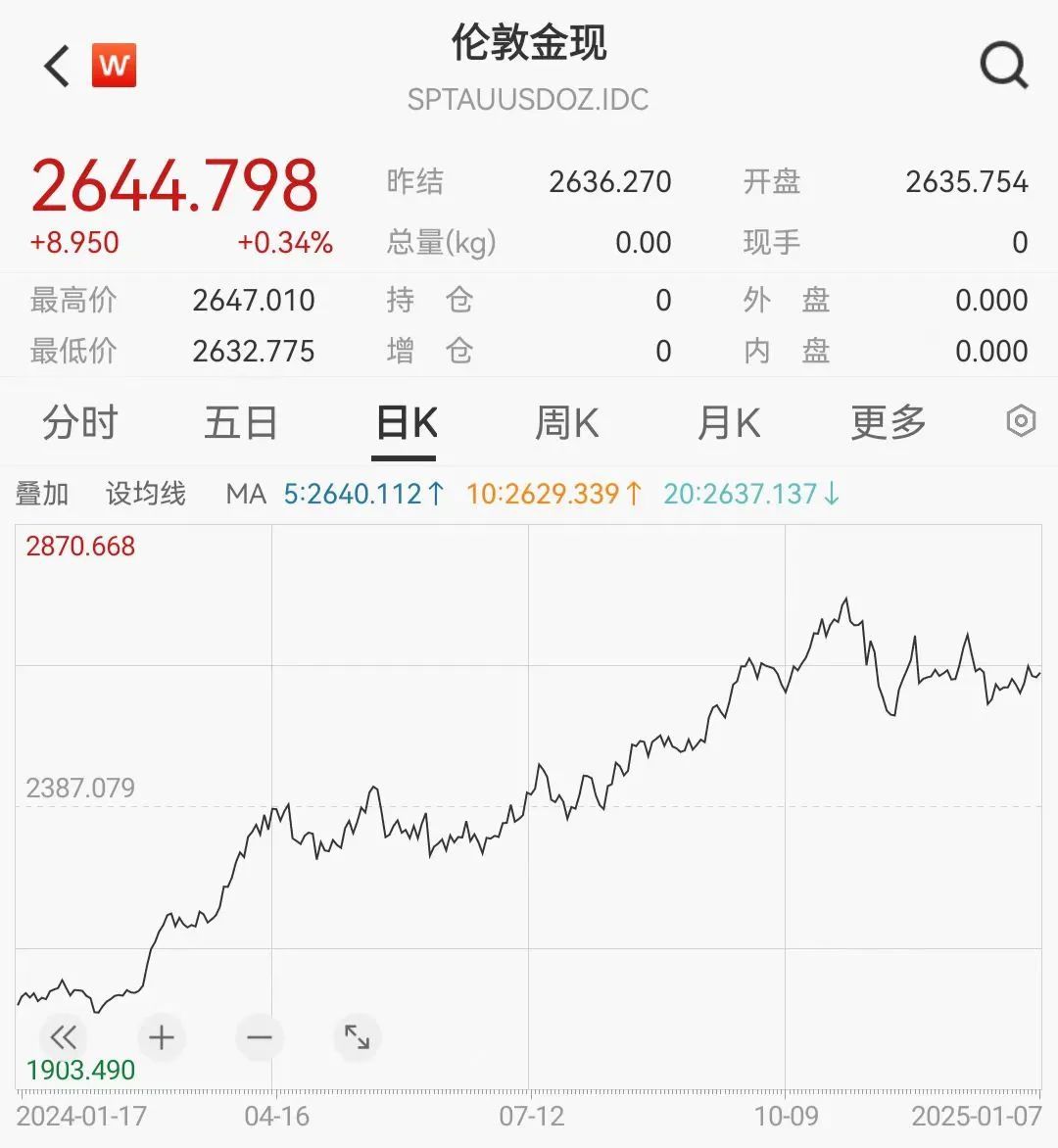The image size is (1058, 1148).
Task: Open the 更多 chart period options
Action: click(x=889, y=423)
